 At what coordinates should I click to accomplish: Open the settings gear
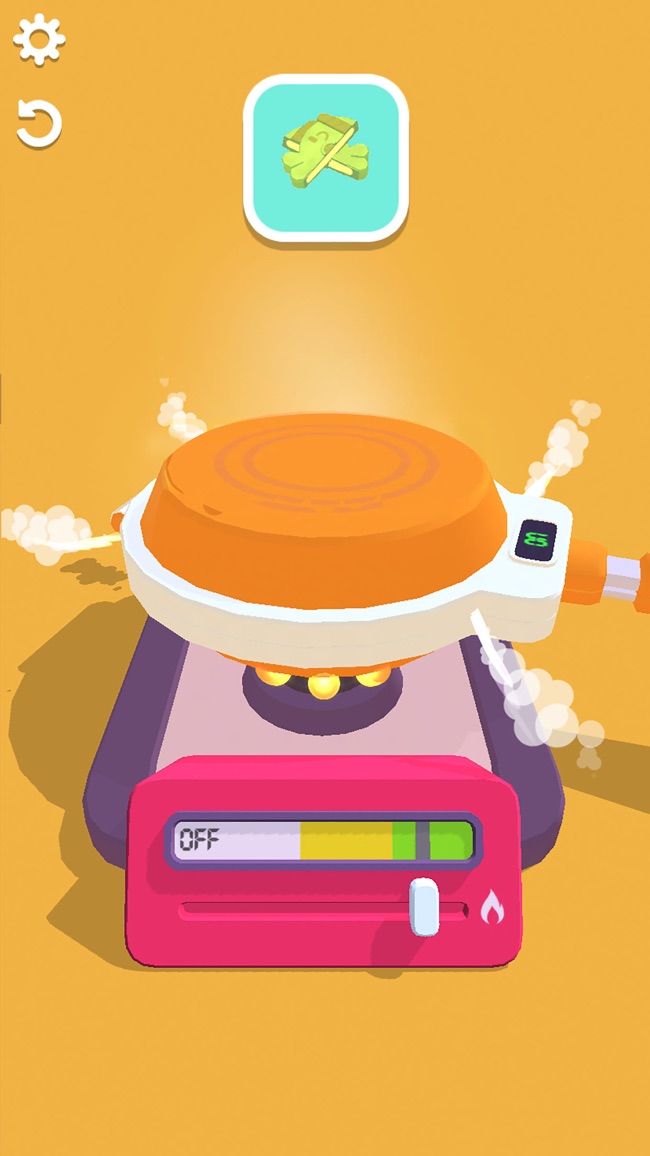(39, 40)
